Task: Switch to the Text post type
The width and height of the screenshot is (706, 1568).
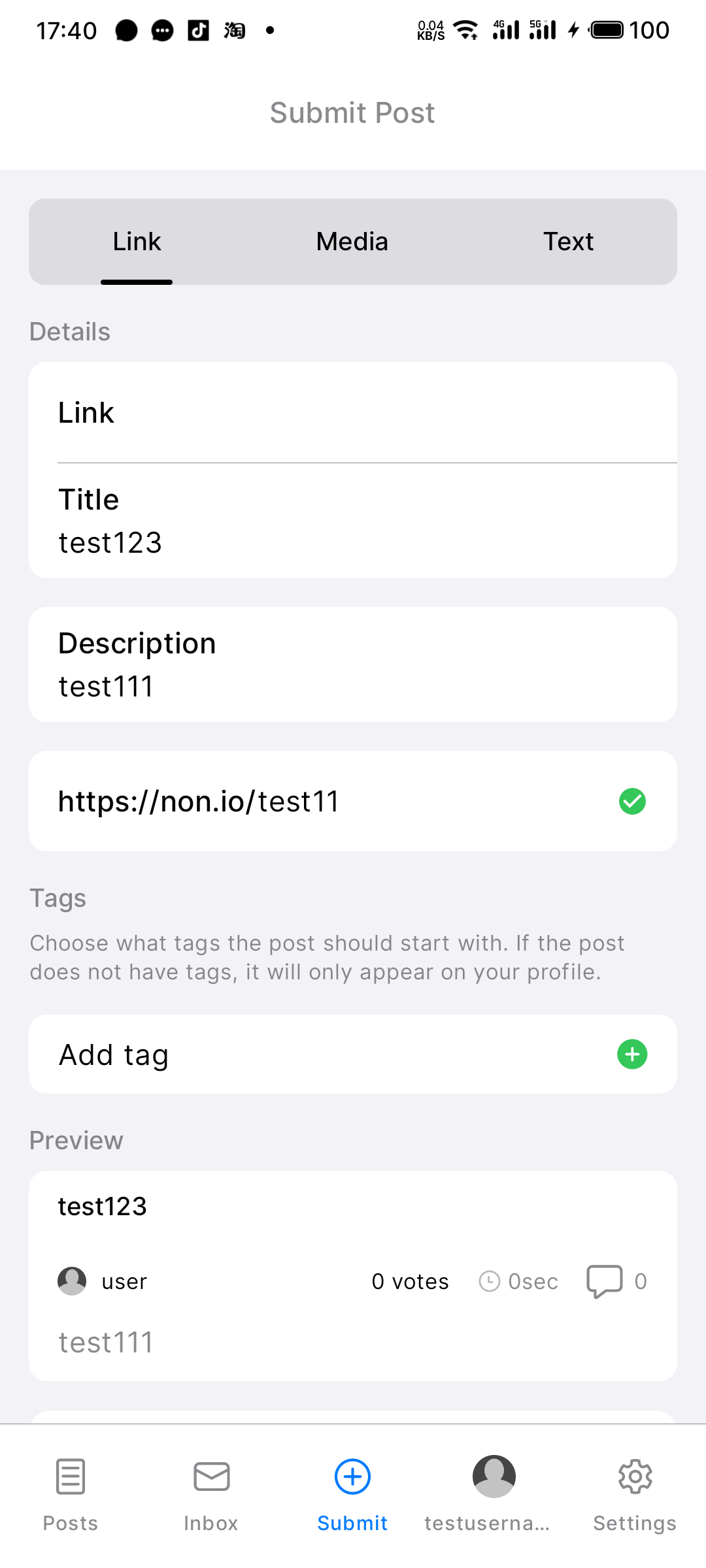Action: 568,242
